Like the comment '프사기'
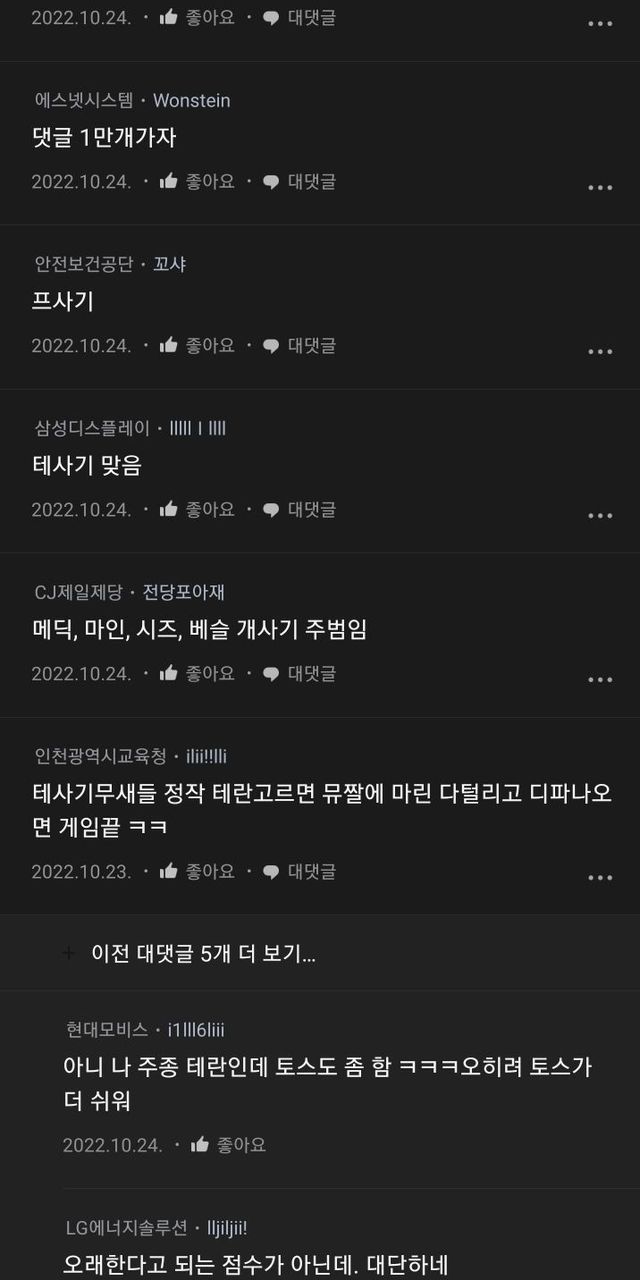 [x=197, y=346]
